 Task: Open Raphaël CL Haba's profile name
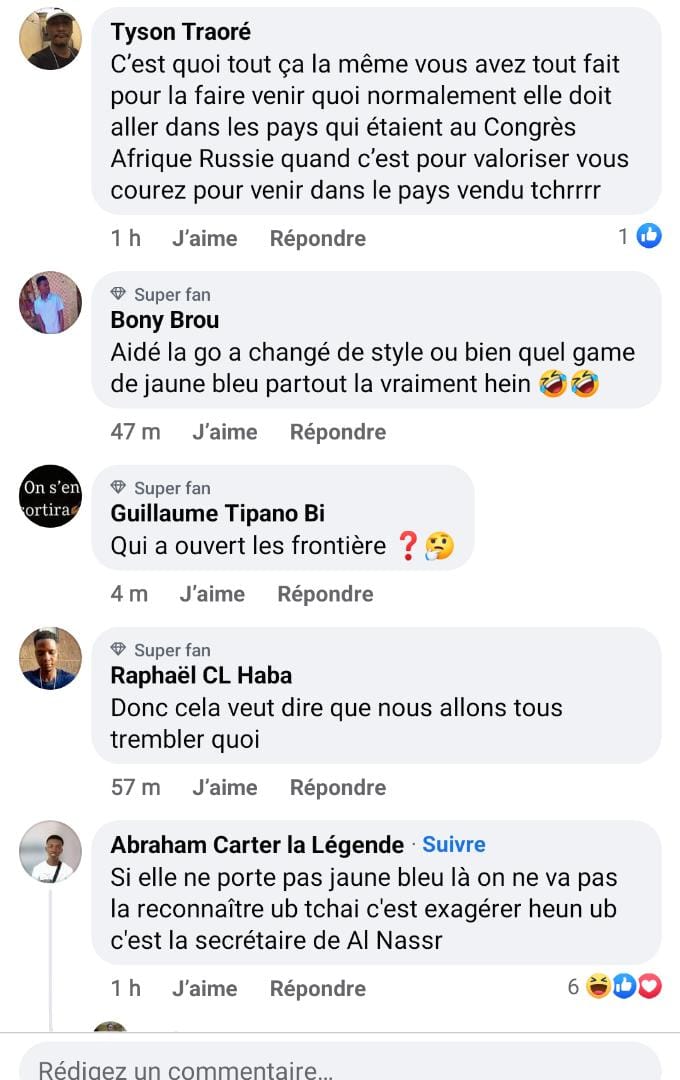(x=200, y=675)
